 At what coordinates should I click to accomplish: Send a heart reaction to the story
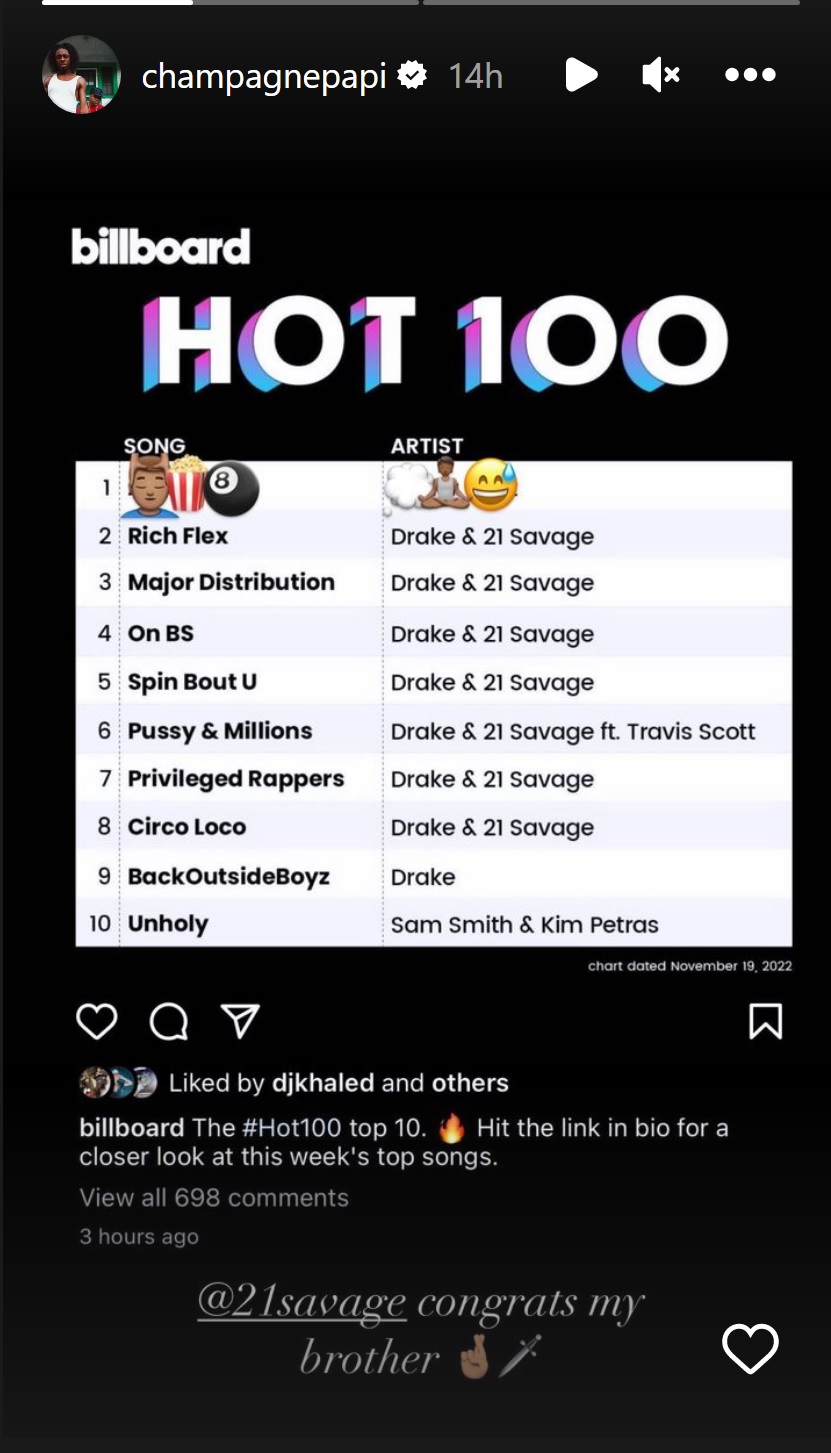[x=750, y=1348]
